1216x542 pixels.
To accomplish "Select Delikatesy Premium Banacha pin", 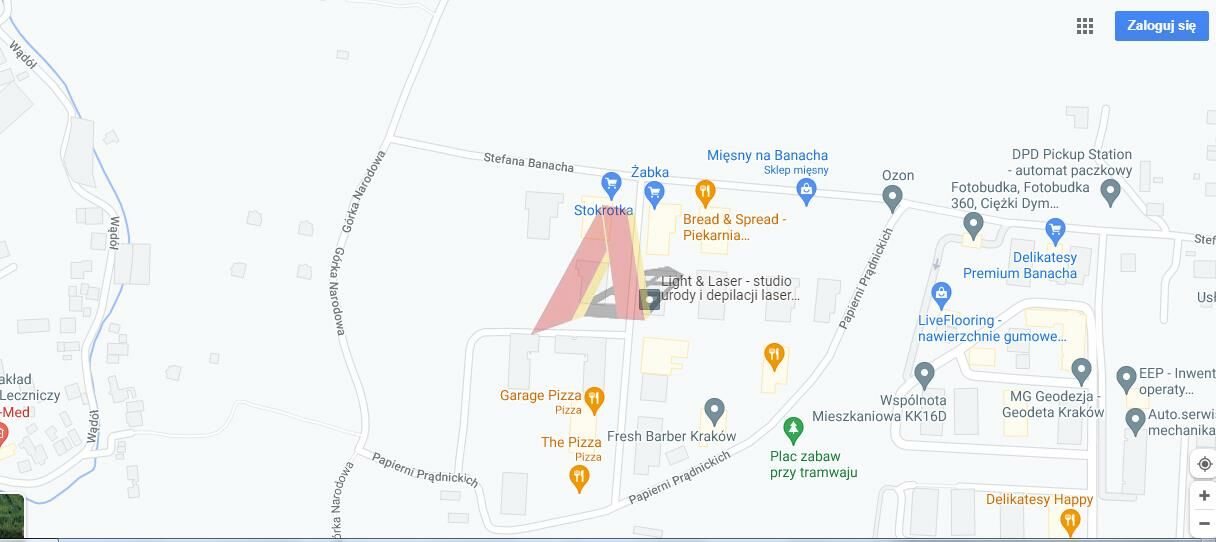I will pyautogui.click(x=1054, y=232).
